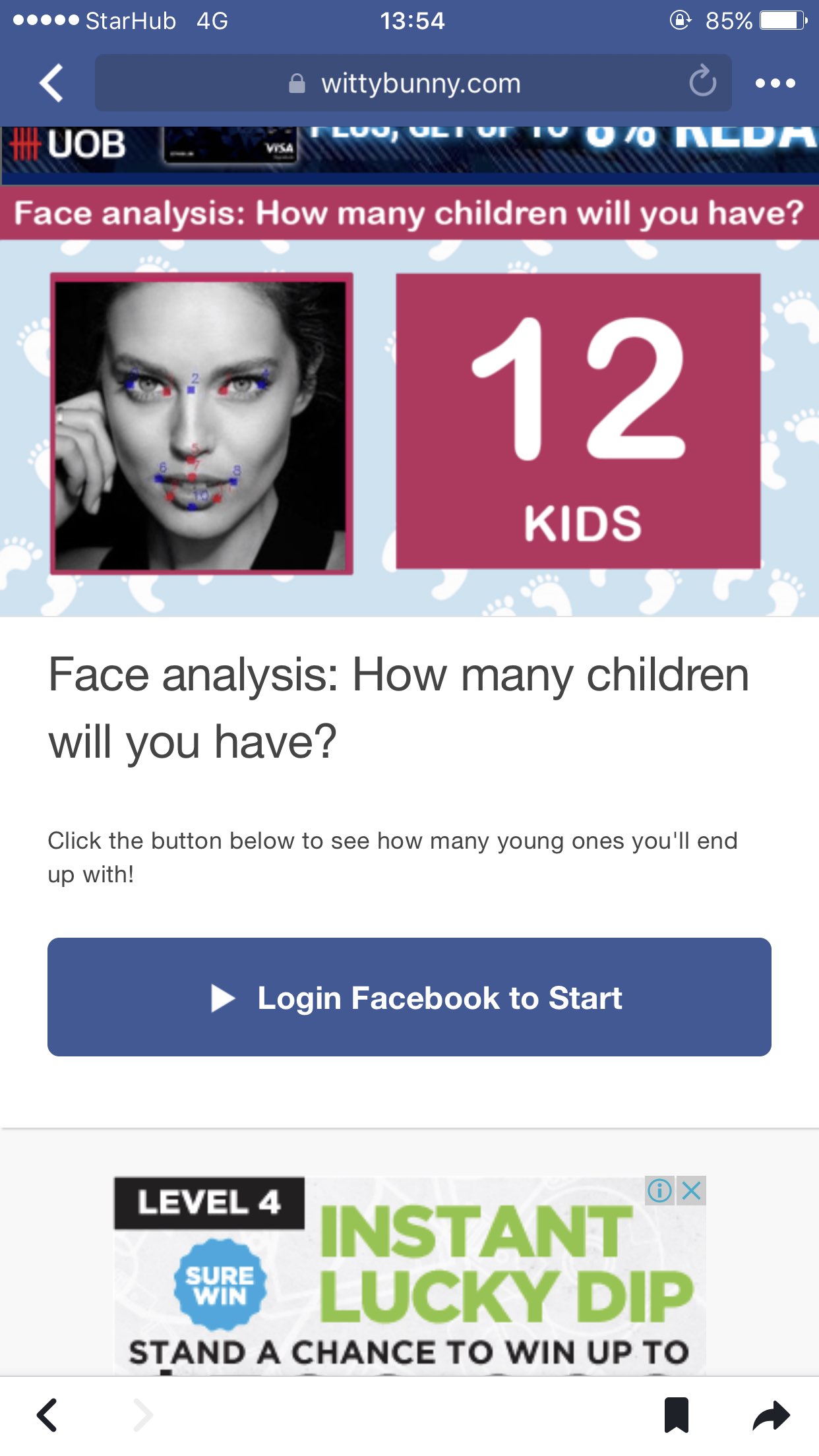Go back using the top-left arrow
This screenshot has width=819, height=1456.
tap(51, 83)
